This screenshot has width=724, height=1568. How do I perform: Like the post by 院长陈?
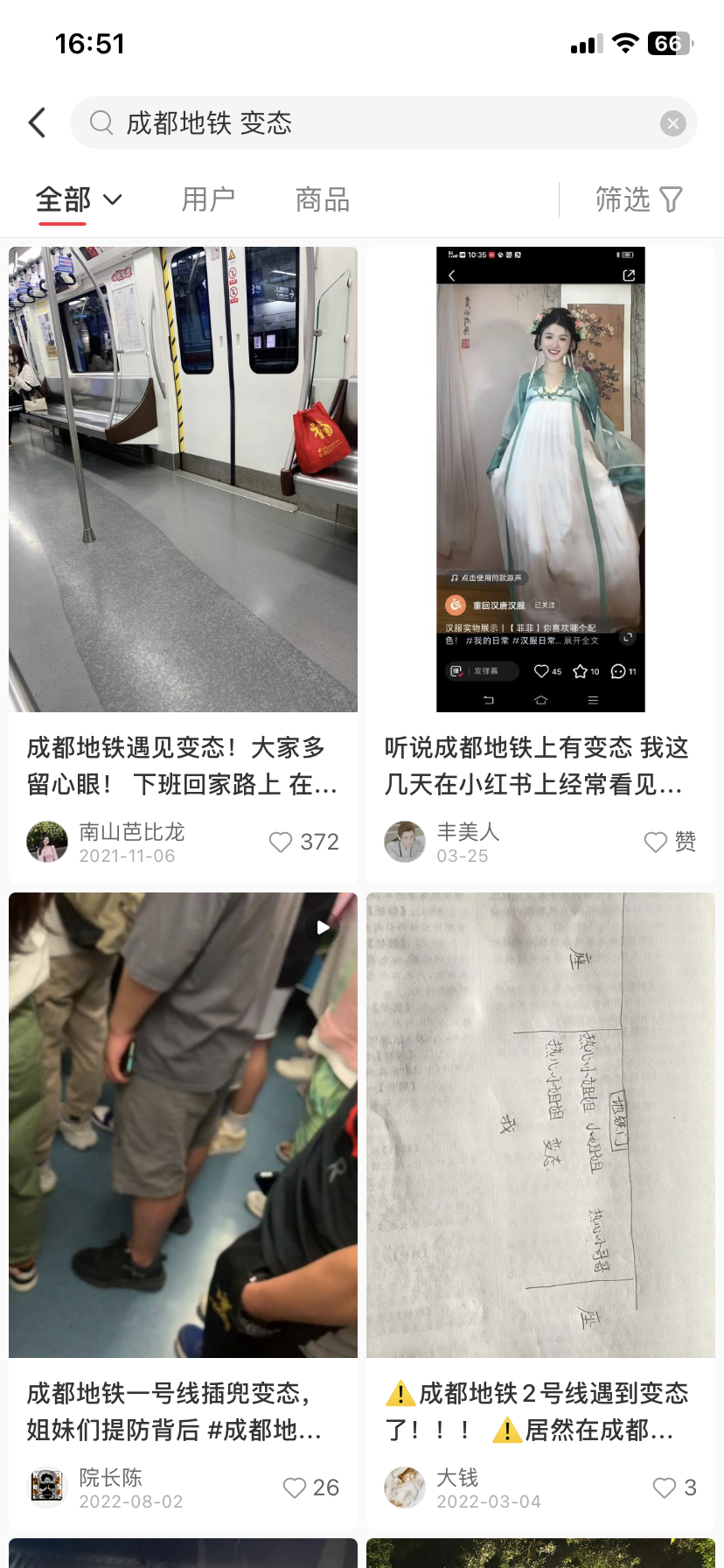[295, 1487]
